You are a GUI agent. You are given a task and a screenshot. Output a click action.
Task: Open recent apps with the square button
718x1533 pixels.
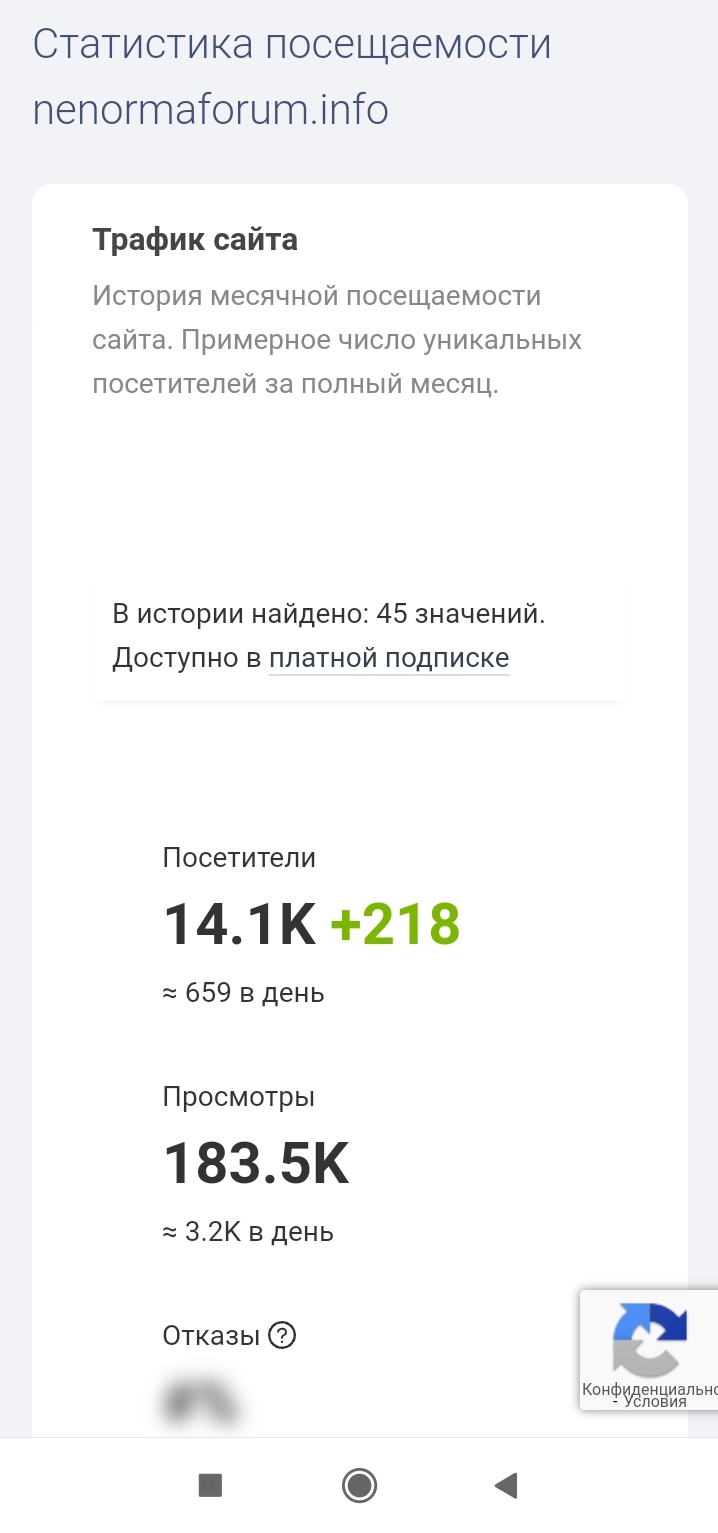point(210,1485)
